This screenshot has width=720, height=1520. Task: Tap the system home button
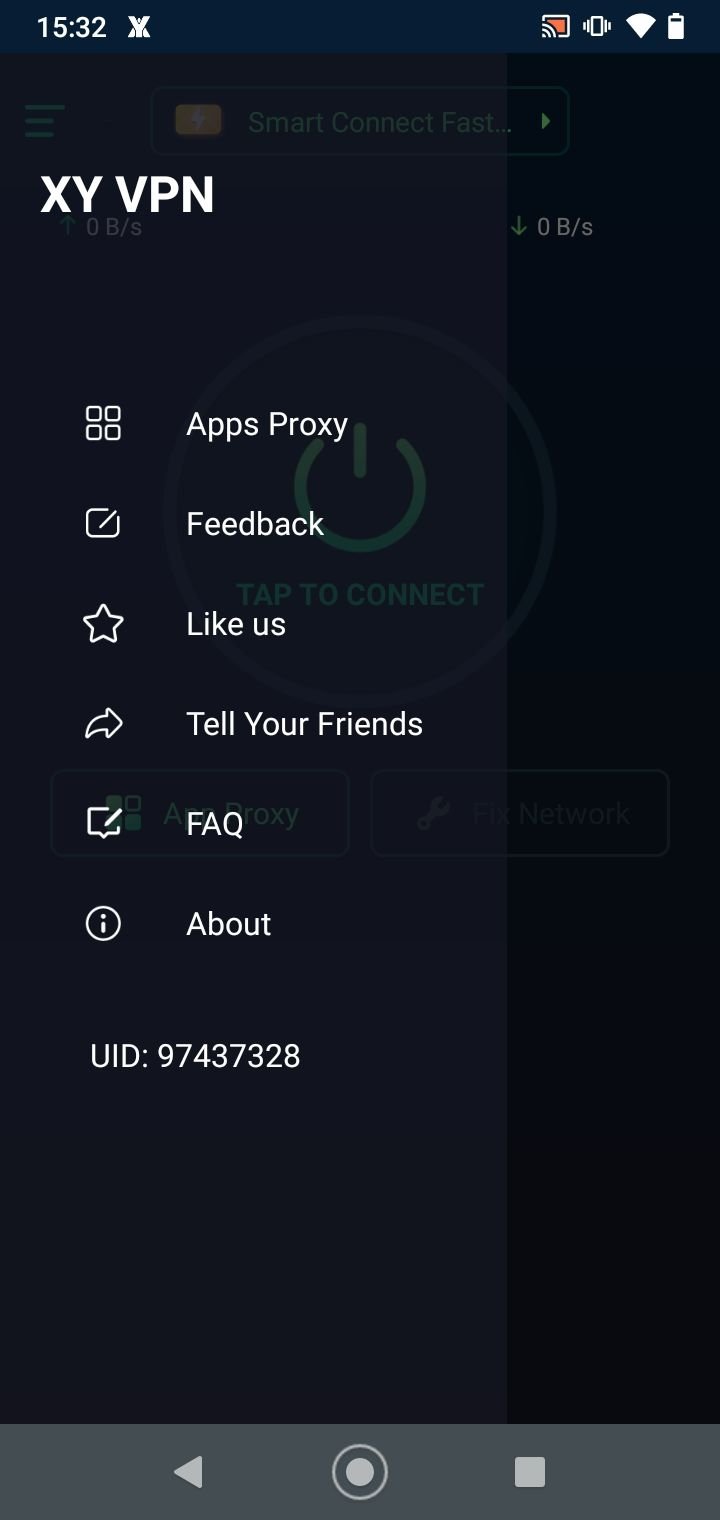tap(360, 1472)
